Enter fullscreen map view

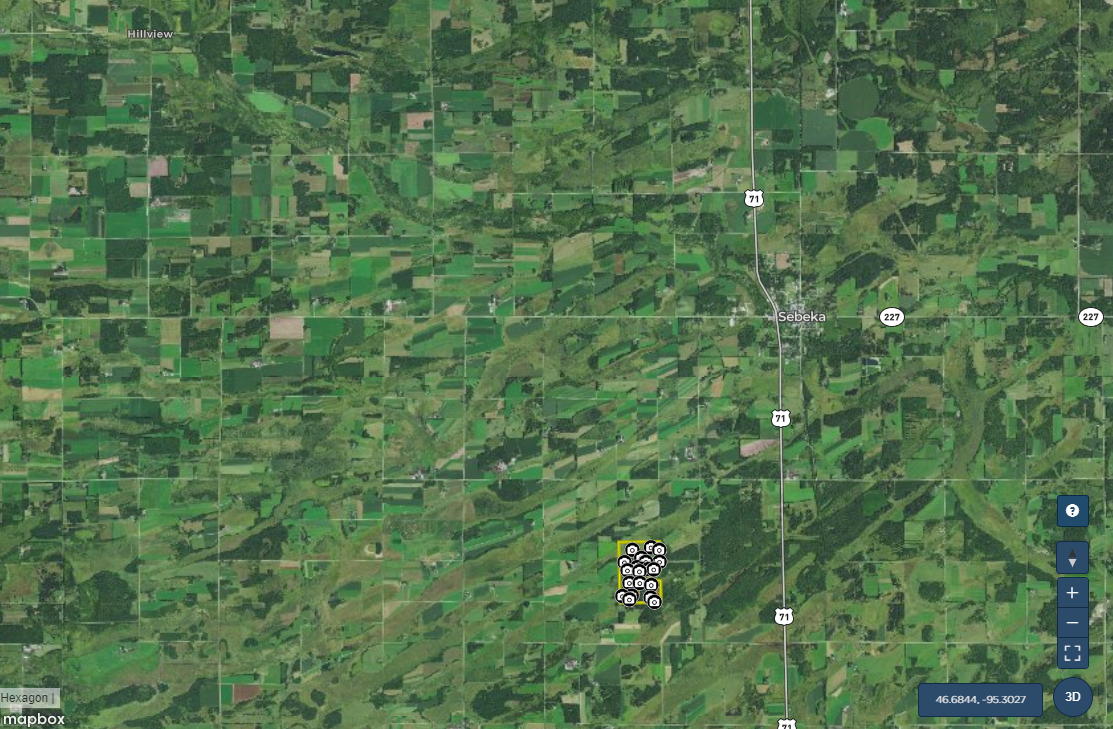tap(1072, 654)
